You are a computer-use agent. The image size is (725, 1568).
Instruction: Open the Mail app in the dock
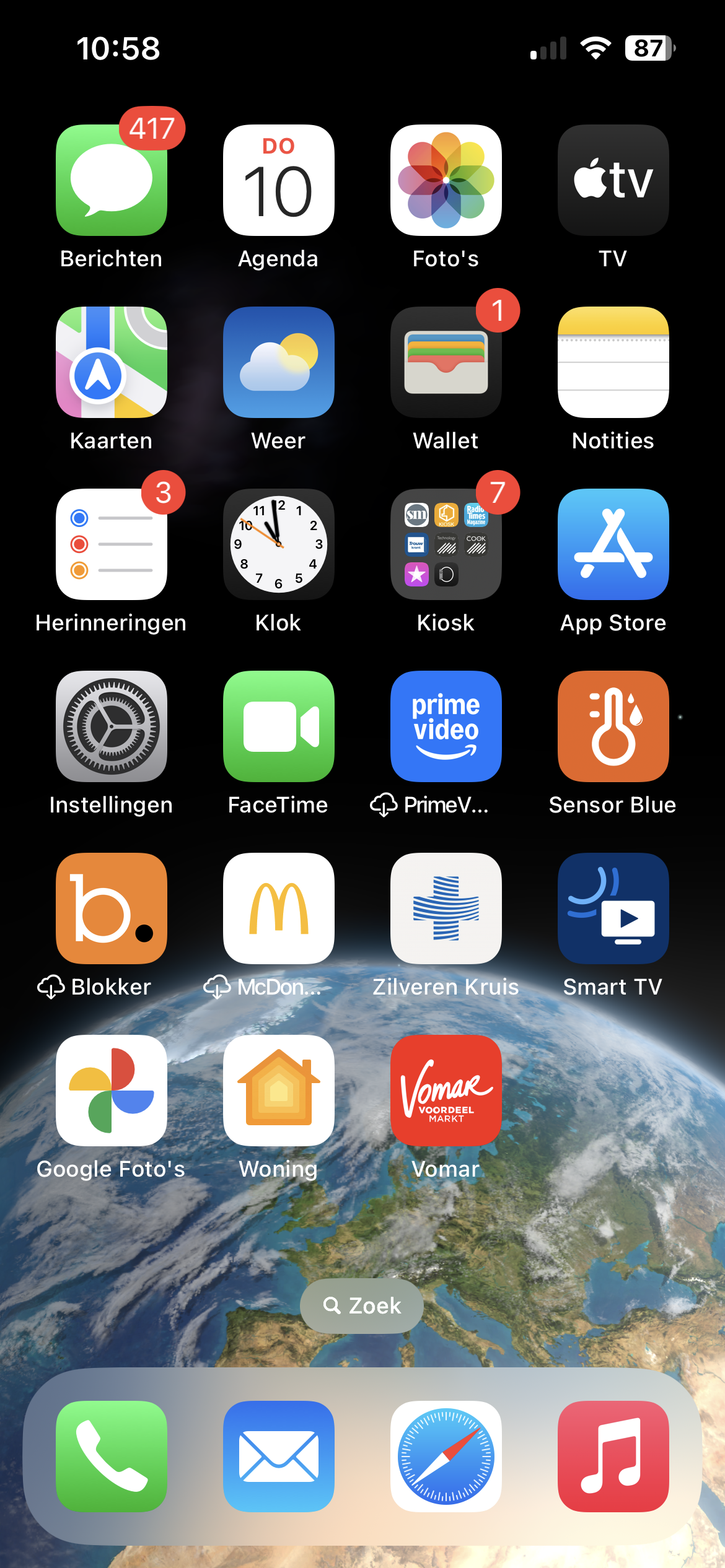pos(279,1456)
